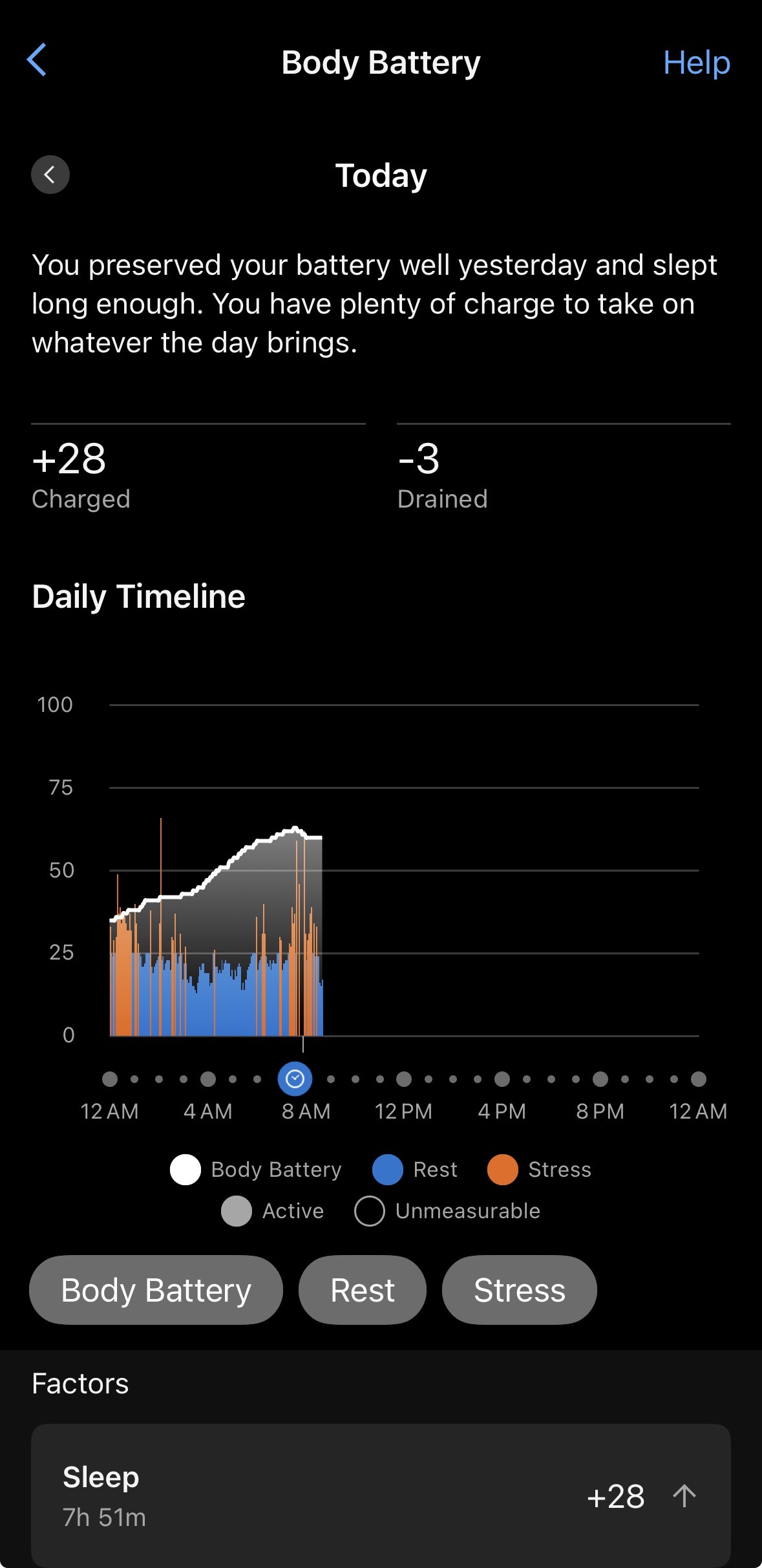Go back from Body Battery screen

(37, 61)
